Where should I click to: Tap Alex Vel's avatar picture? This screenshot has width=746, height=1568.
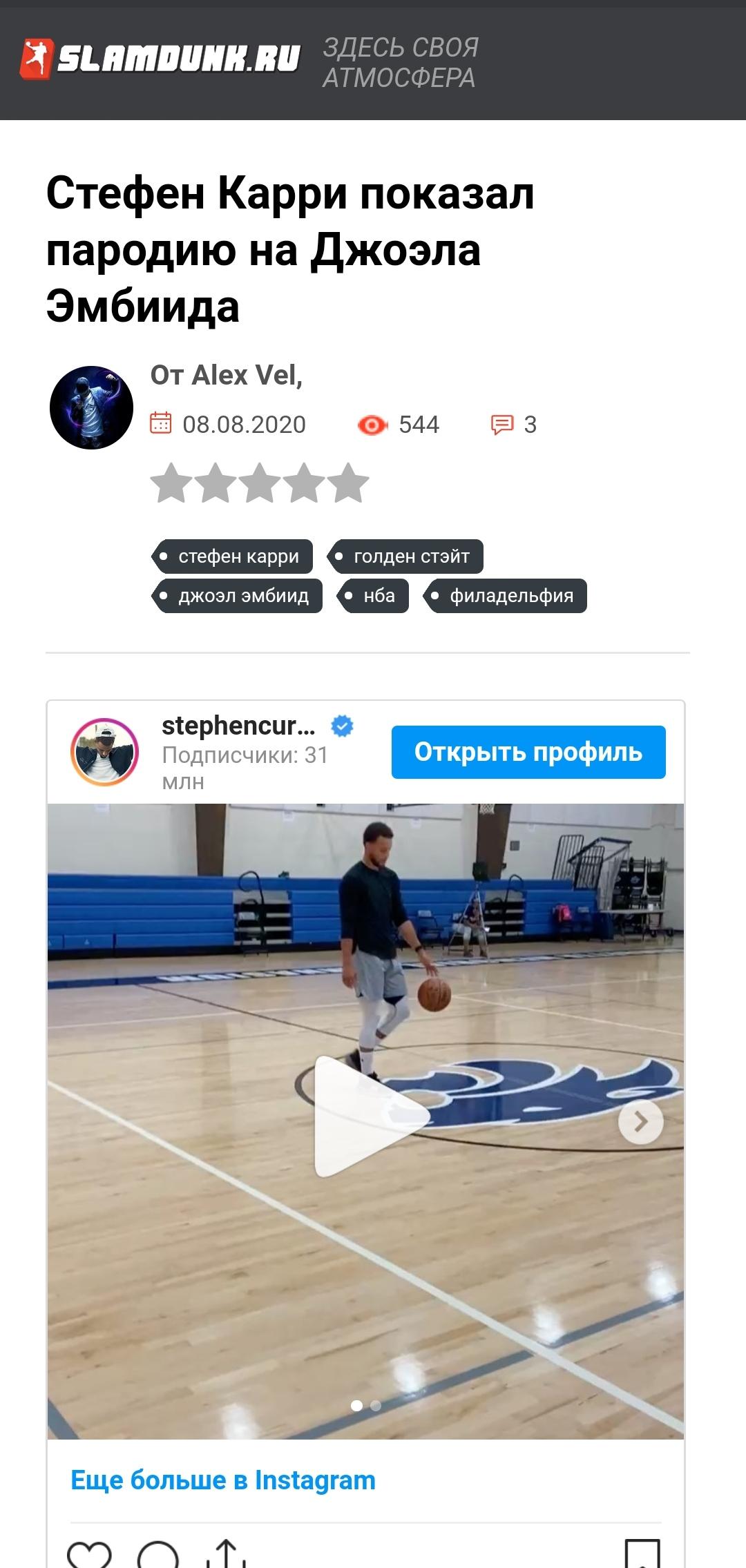(x=91, y=407)
